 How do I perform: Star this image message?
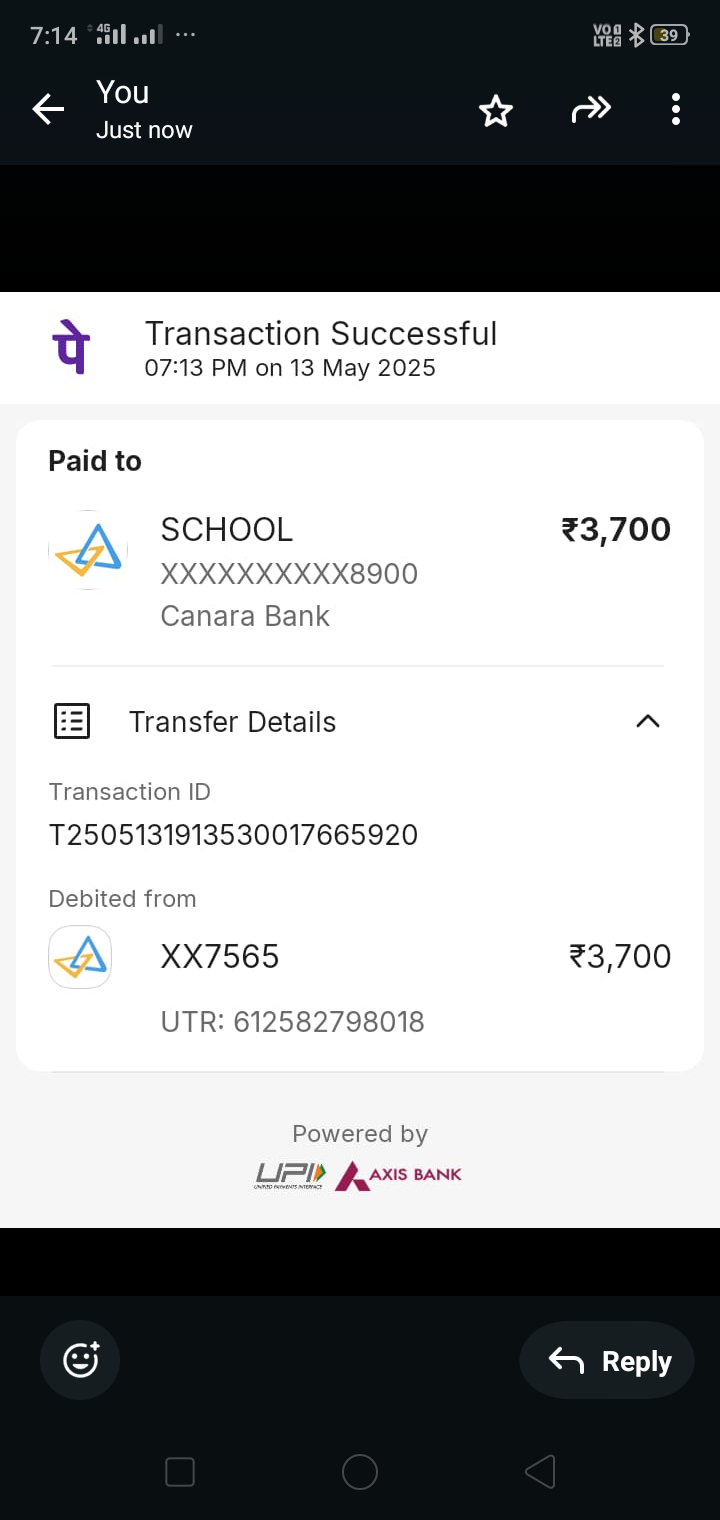click(x=496, y=110)
